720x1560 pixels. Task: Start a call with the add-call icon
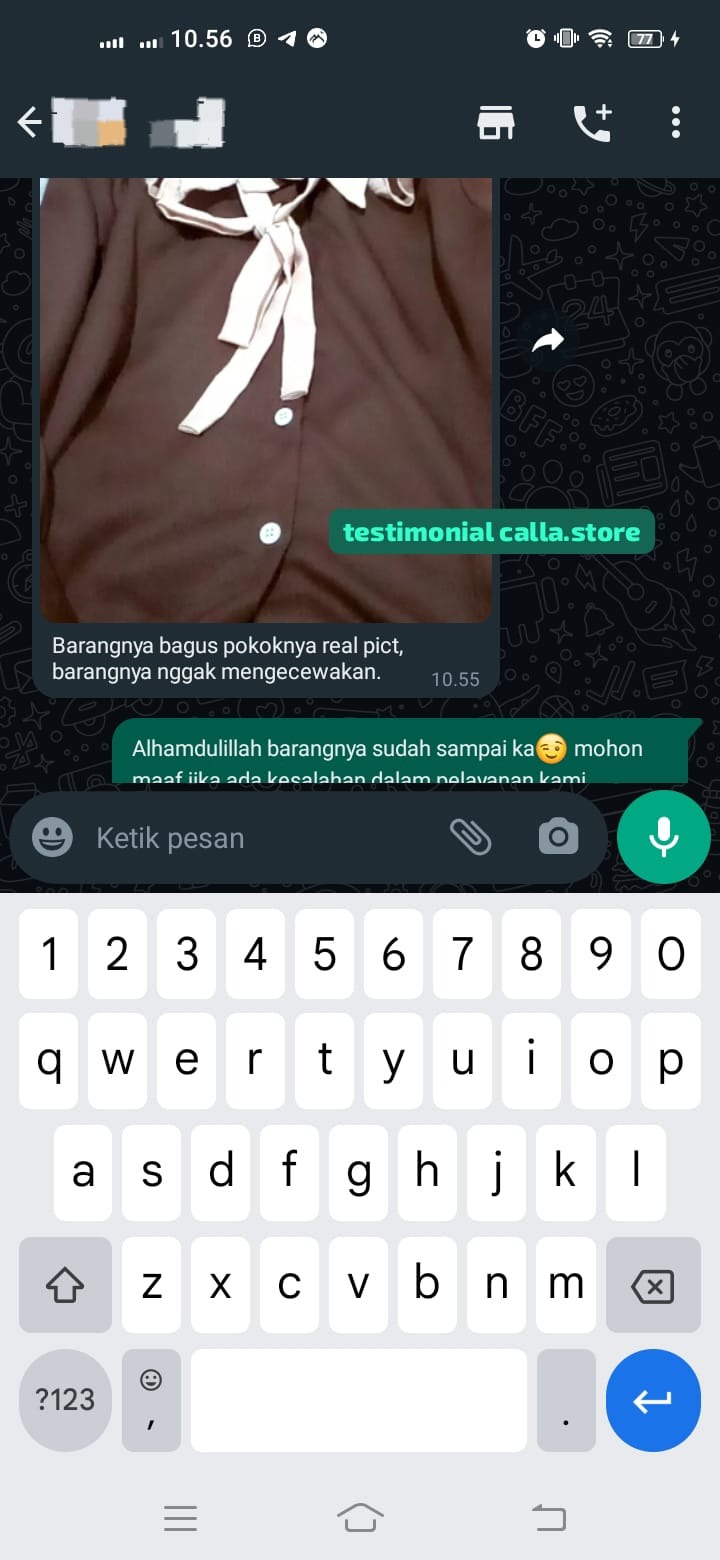tap(592, 123)
